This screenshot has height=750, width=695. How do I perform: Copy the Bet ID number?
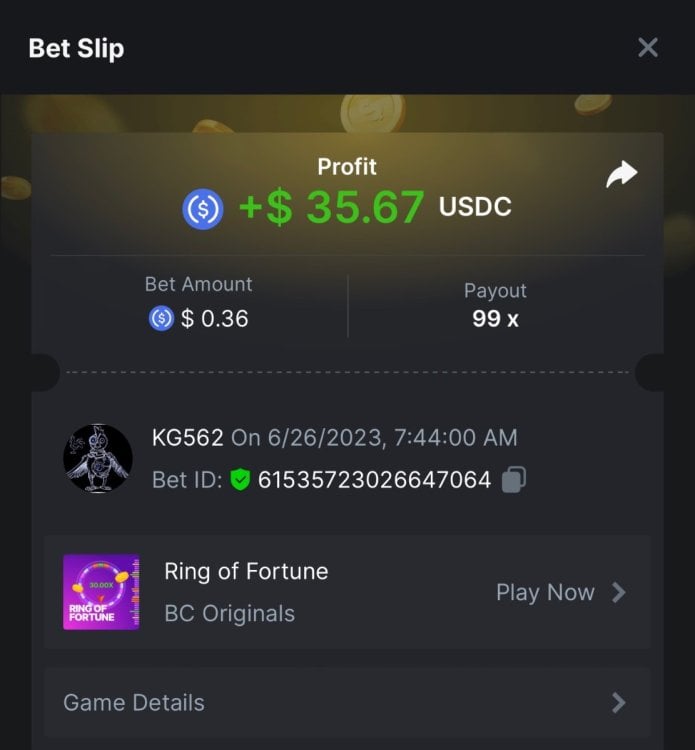pos(513,481)
